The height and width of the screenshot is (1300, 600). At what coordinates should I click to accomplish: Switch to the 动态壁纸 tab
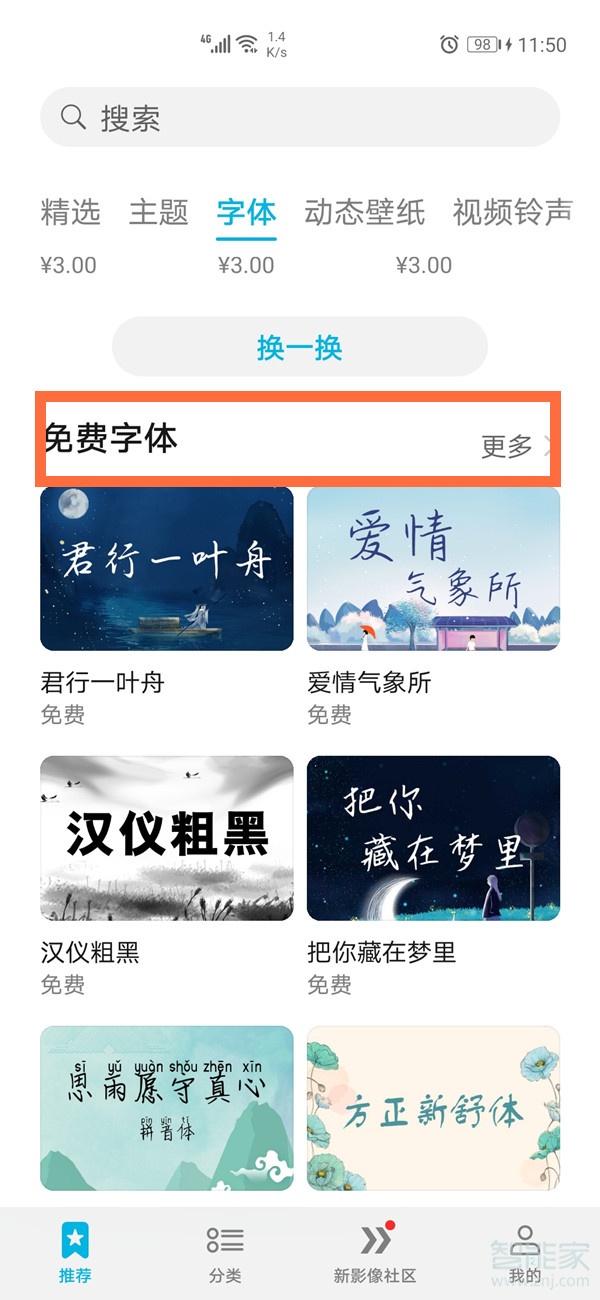[x=365, y=212]
